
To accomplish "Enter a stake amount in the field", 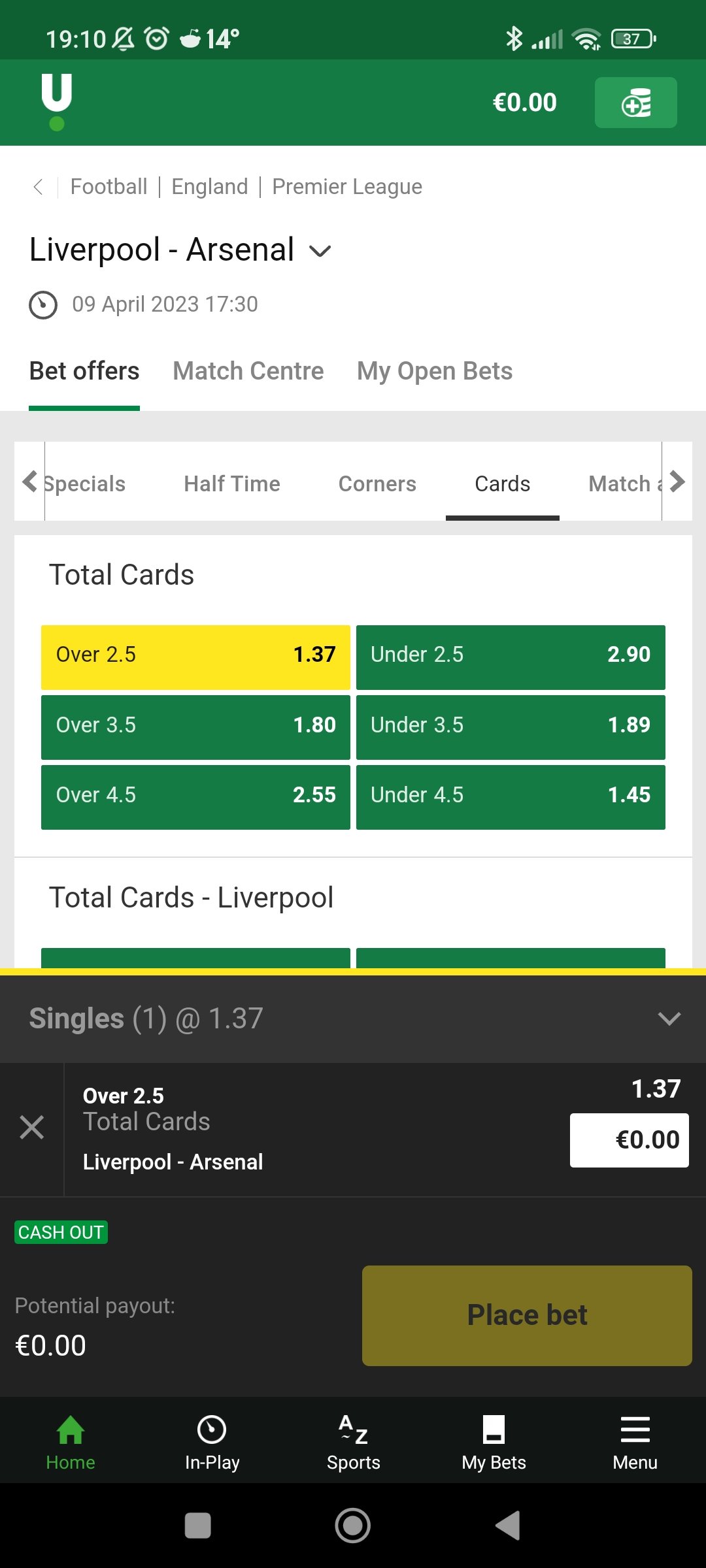I will tap(629, 1140).
